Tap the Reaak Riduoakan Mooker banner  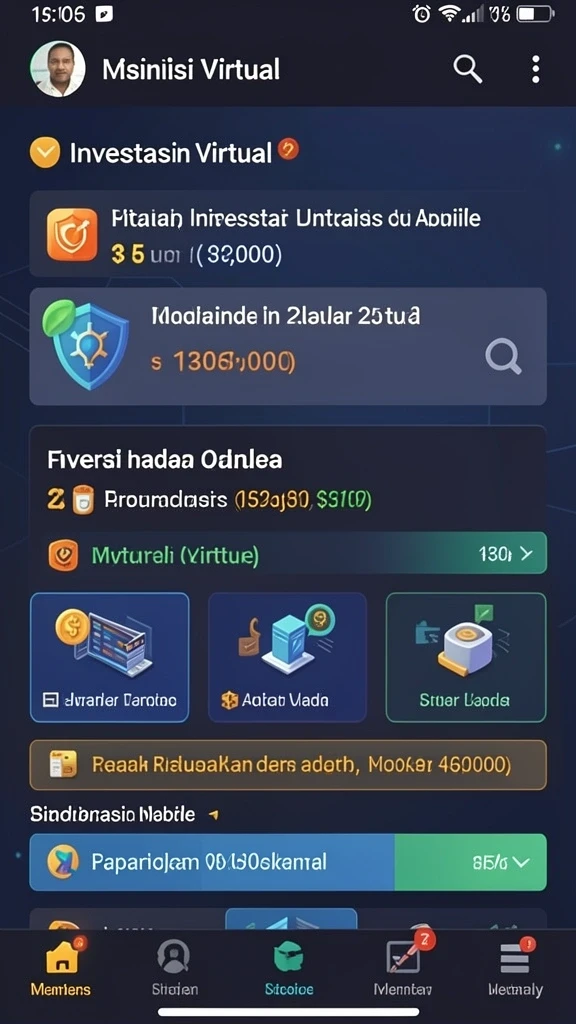[x=288, y=765]
